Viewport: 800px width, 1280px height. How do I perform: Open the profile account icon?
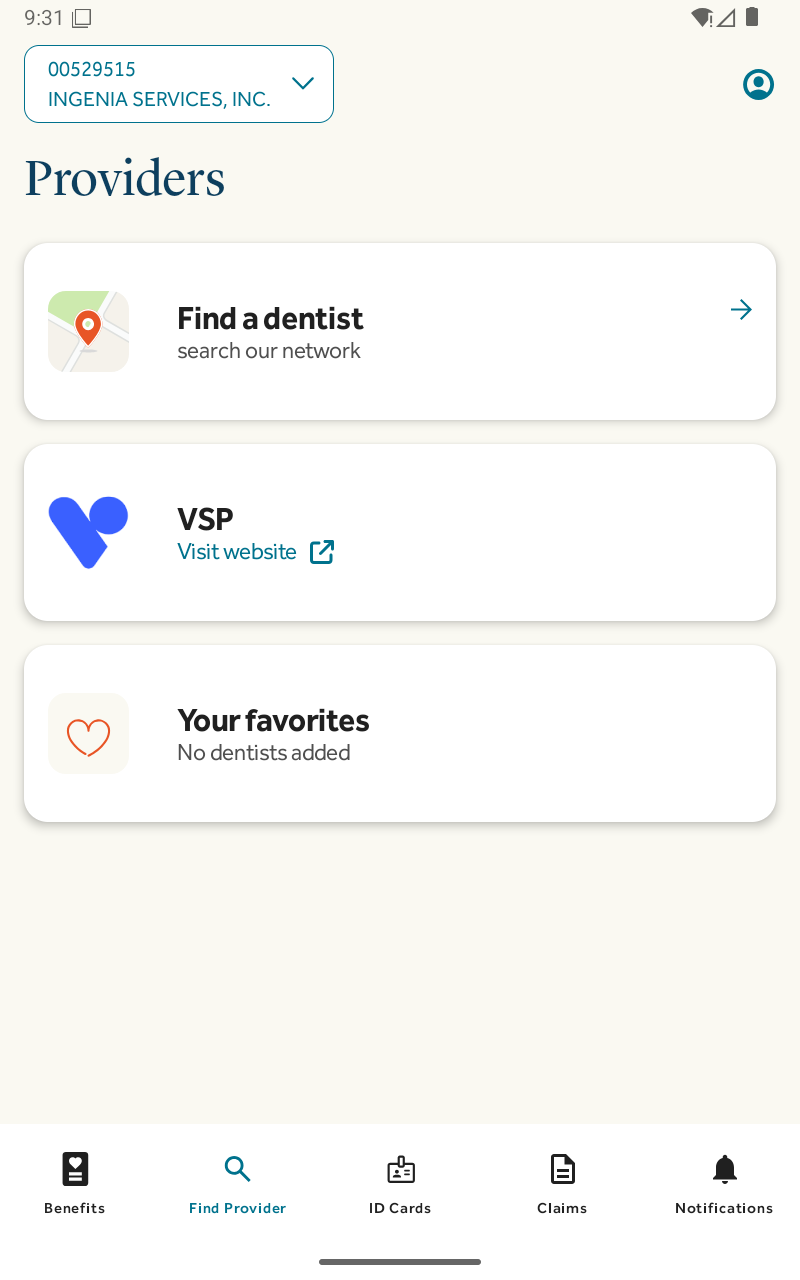[x=758, y=85]
